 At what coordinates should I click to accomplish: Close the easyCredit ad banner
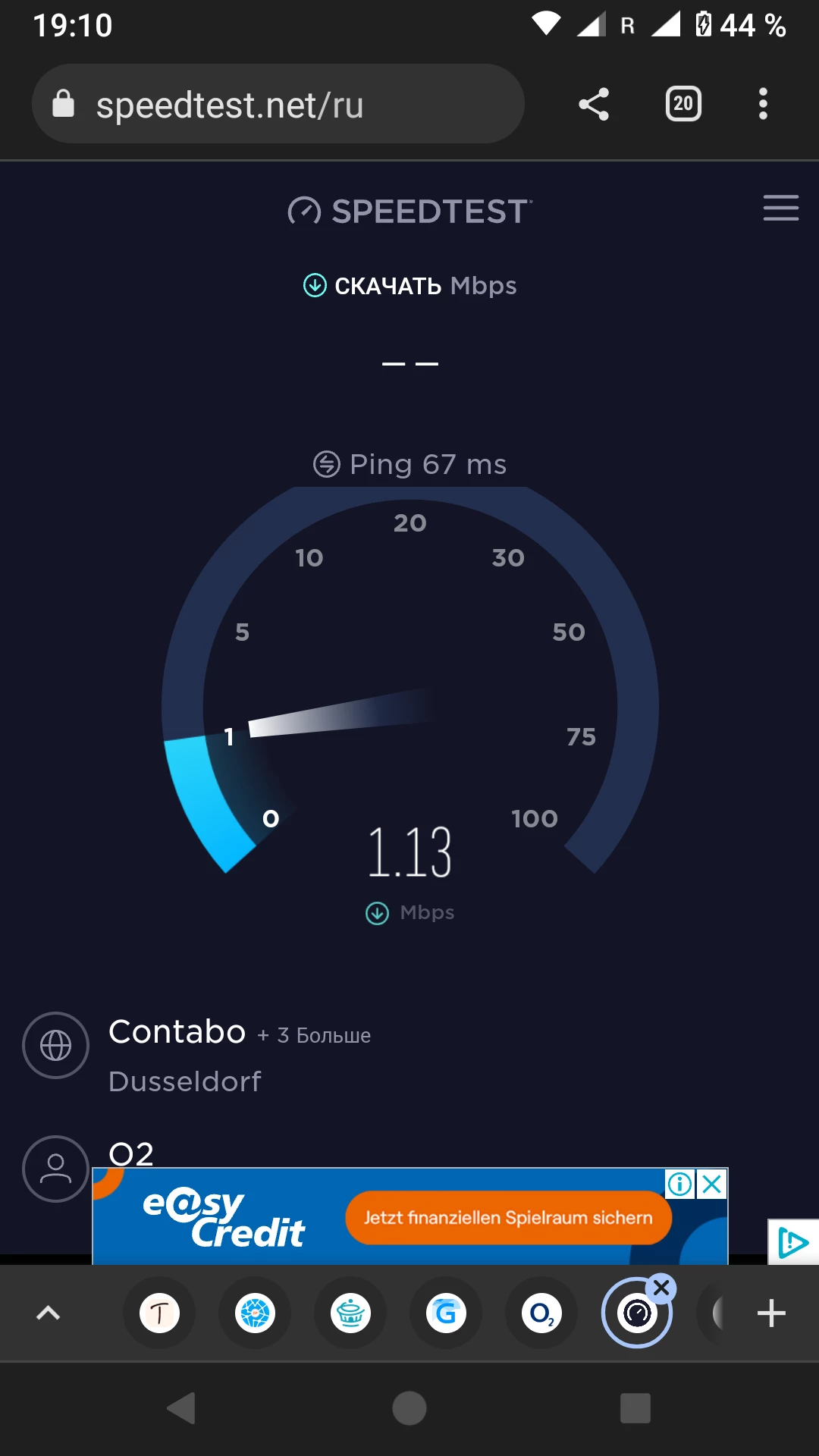(x=712, y=1184)
